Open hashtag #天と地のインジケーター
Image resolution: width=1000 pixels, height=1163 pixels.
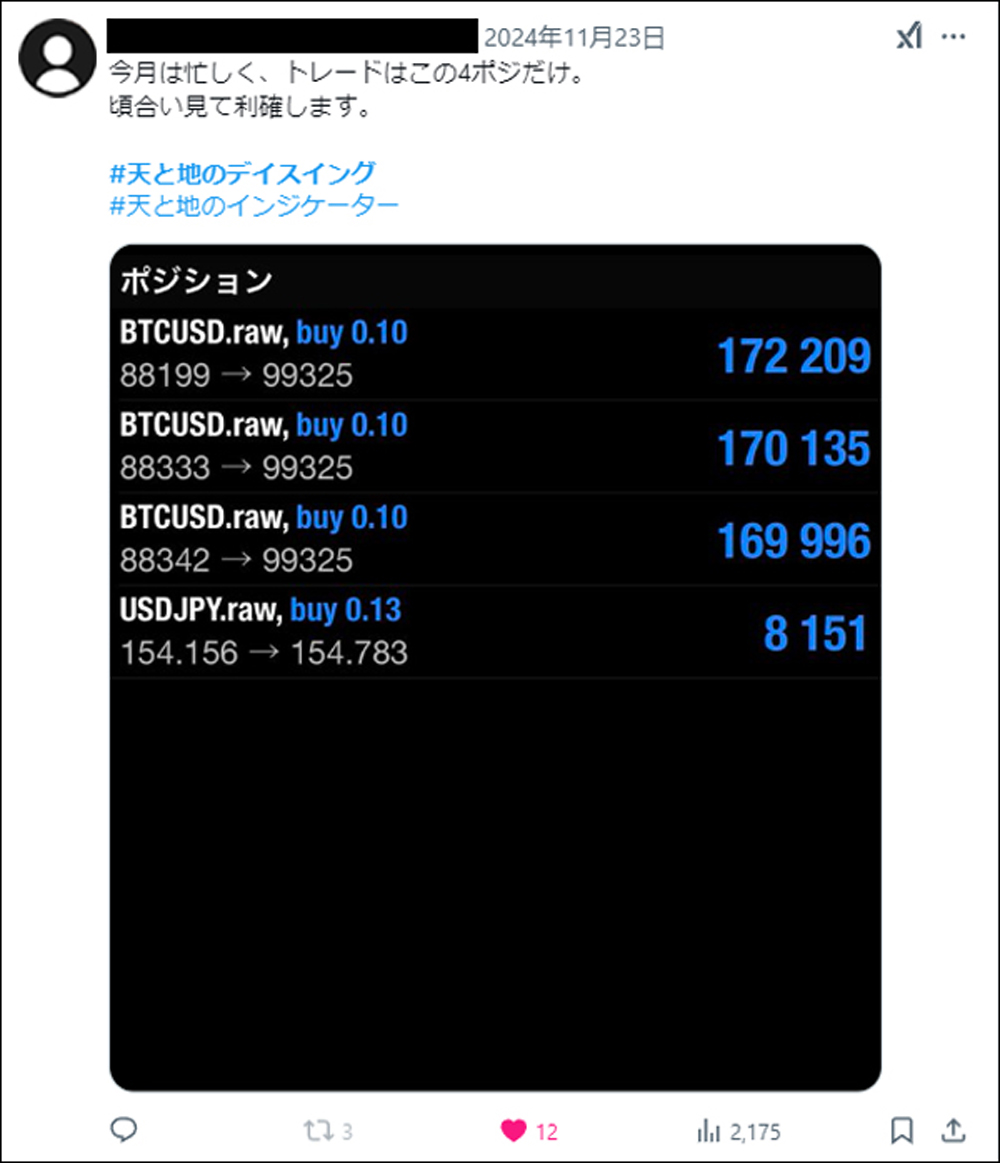tap(254, 205)
